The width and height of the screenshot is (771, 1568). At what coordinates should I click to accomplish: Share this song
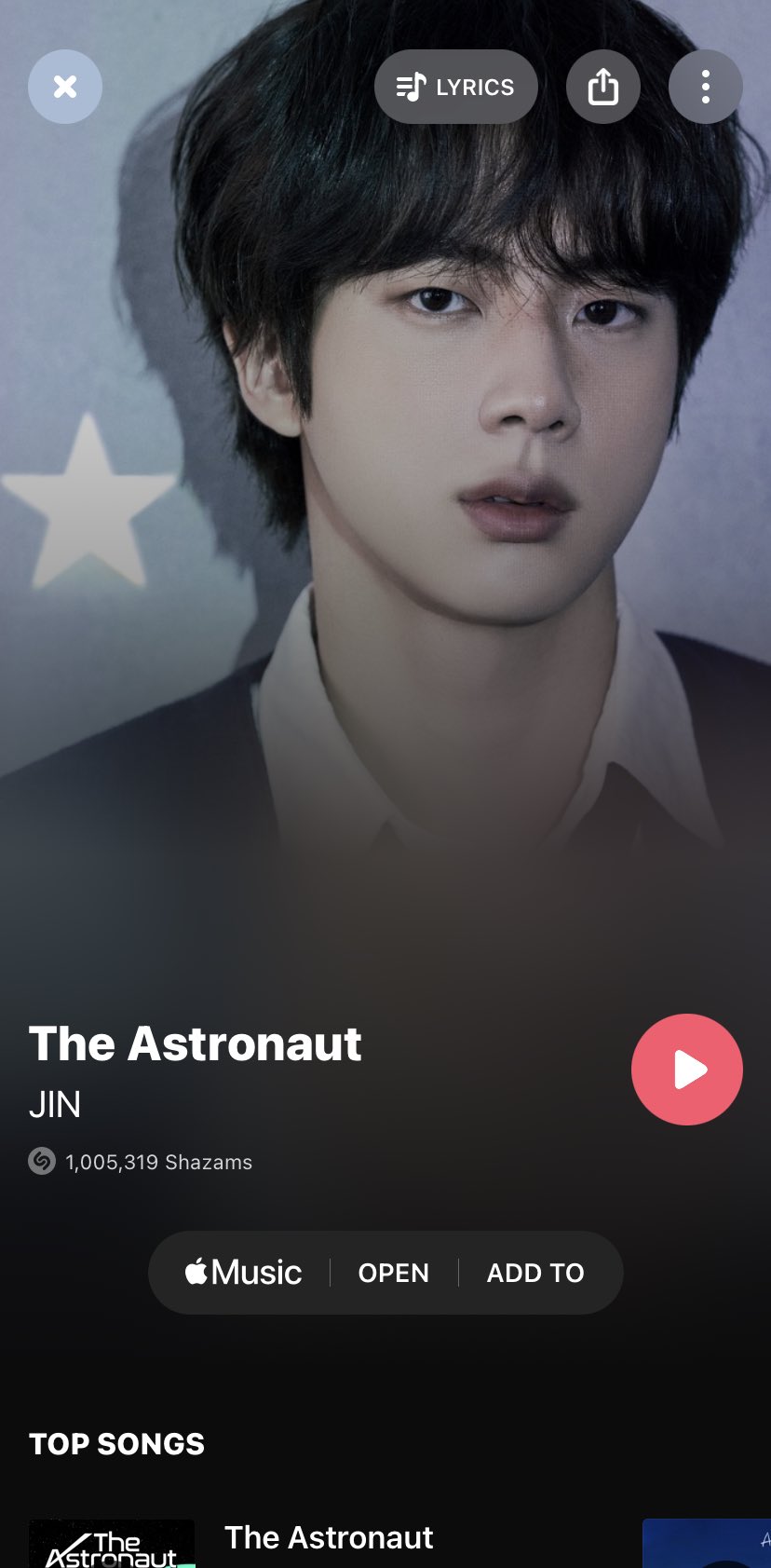point(603,87)
